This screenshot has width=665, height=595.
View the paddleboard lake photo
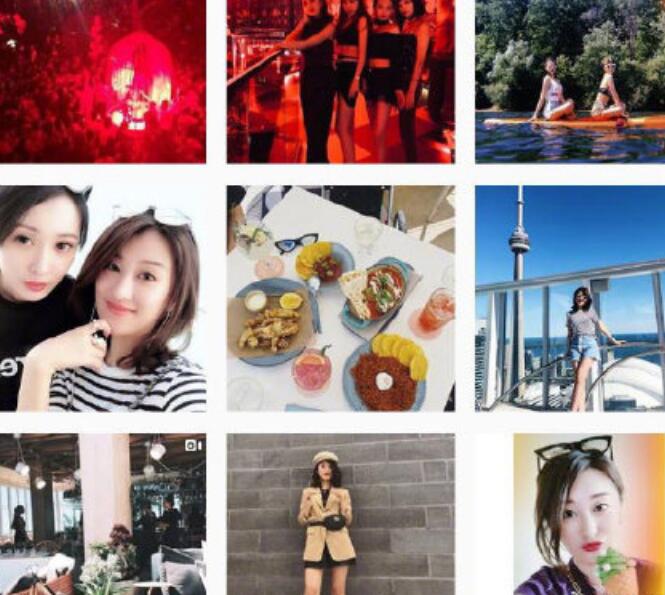pyautogui.click(x=569, y=80)
